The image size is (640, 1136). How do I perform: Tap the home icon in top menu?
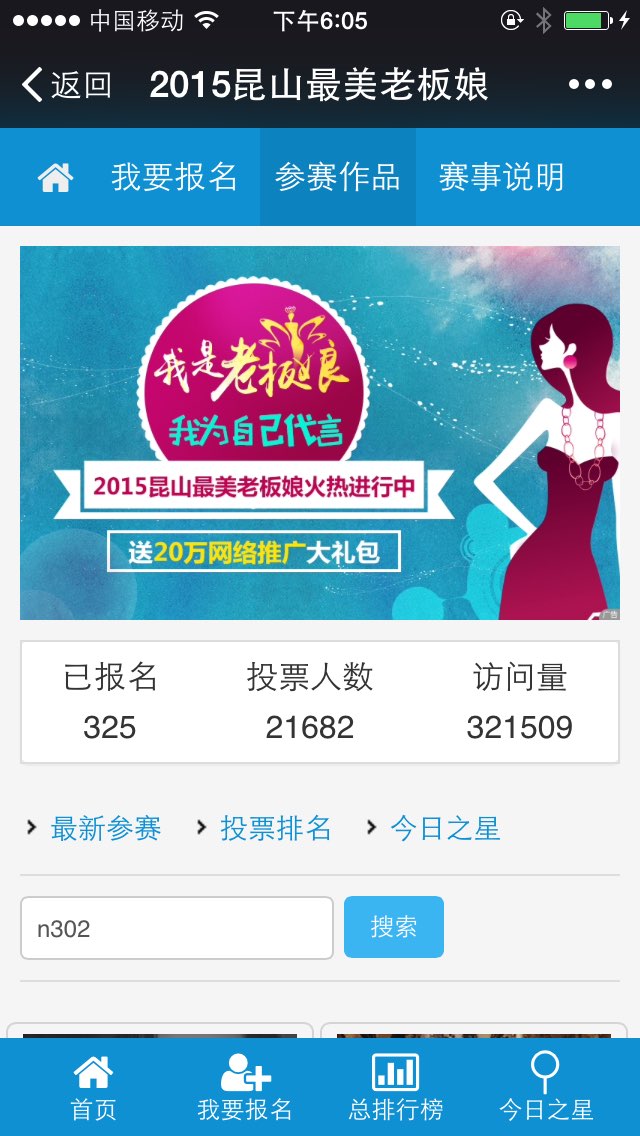(56, 178)
